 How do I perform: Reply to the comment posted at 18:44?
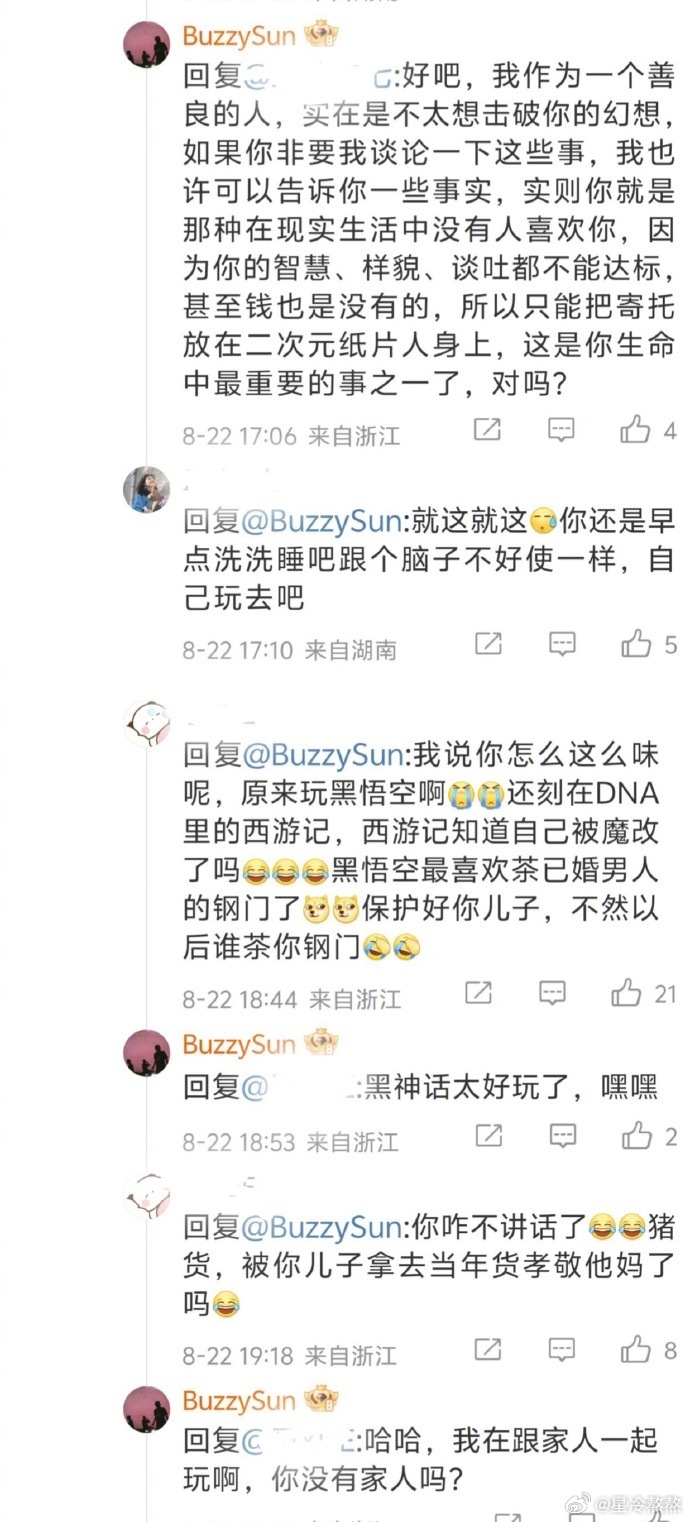[553, 993]
